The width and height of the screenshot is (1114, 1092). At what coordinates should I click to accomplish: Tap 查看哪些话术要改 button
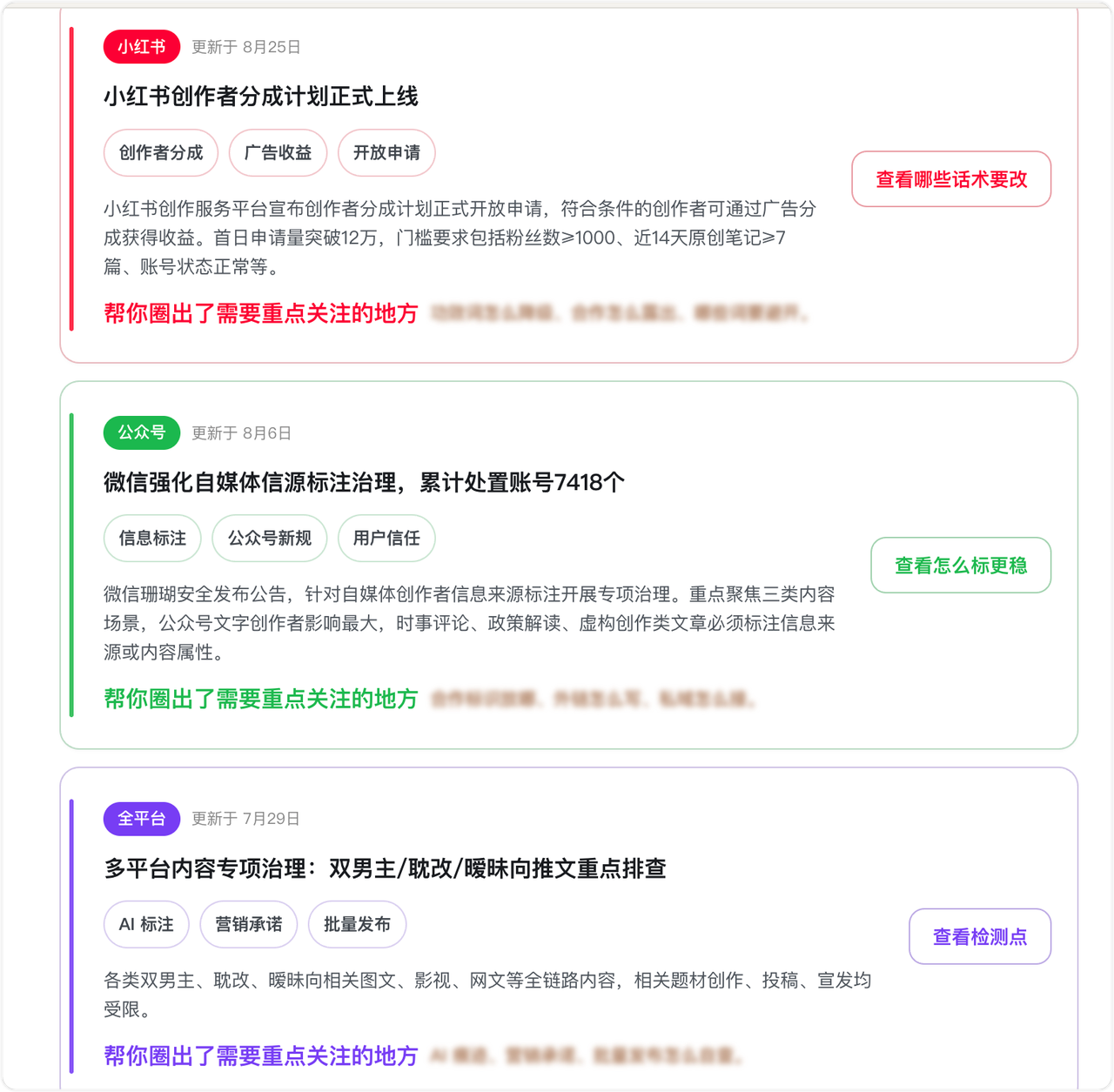coord(951,179)
